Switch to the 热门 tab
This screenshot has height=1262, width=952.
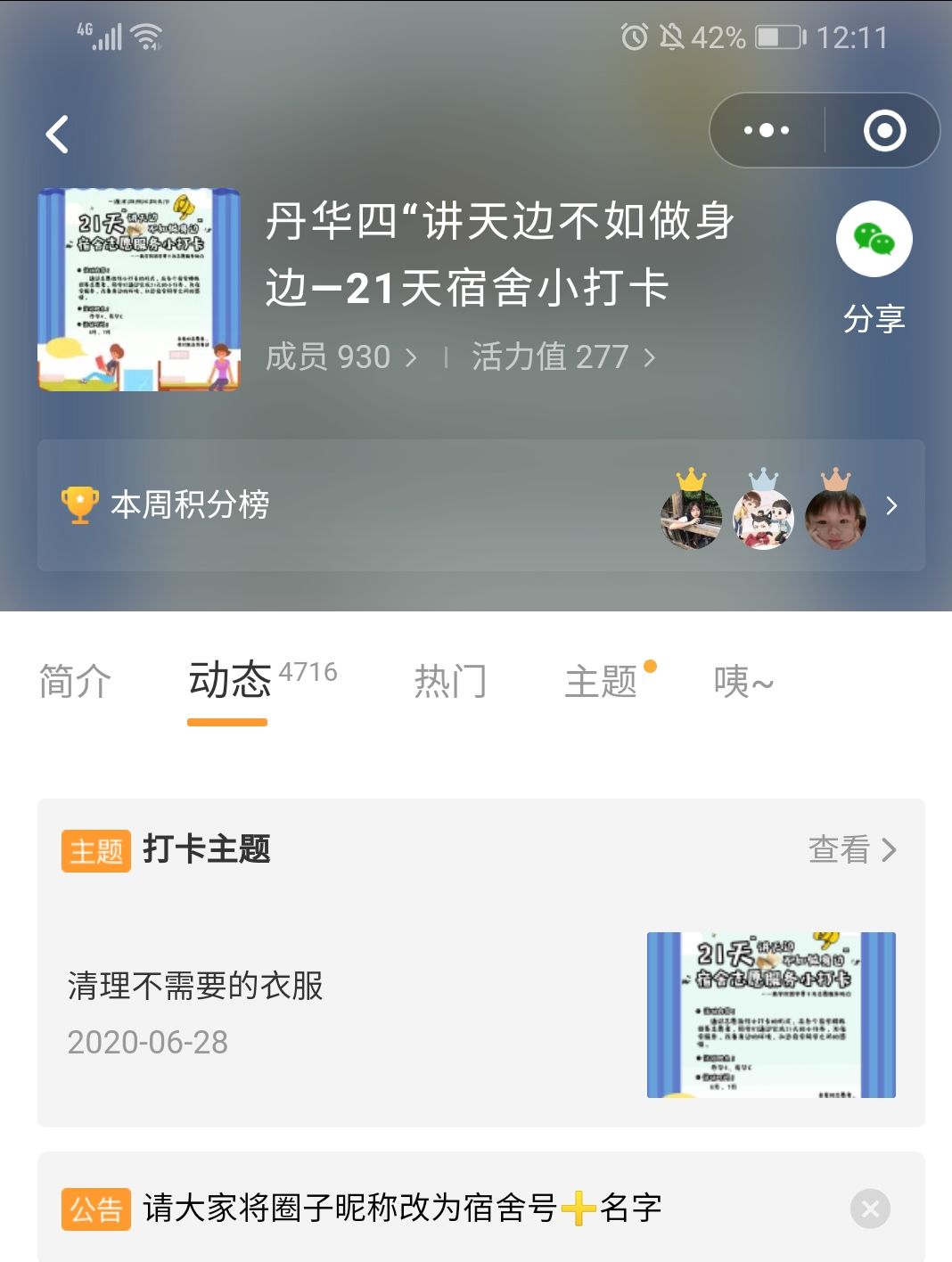tap(450, 683)
